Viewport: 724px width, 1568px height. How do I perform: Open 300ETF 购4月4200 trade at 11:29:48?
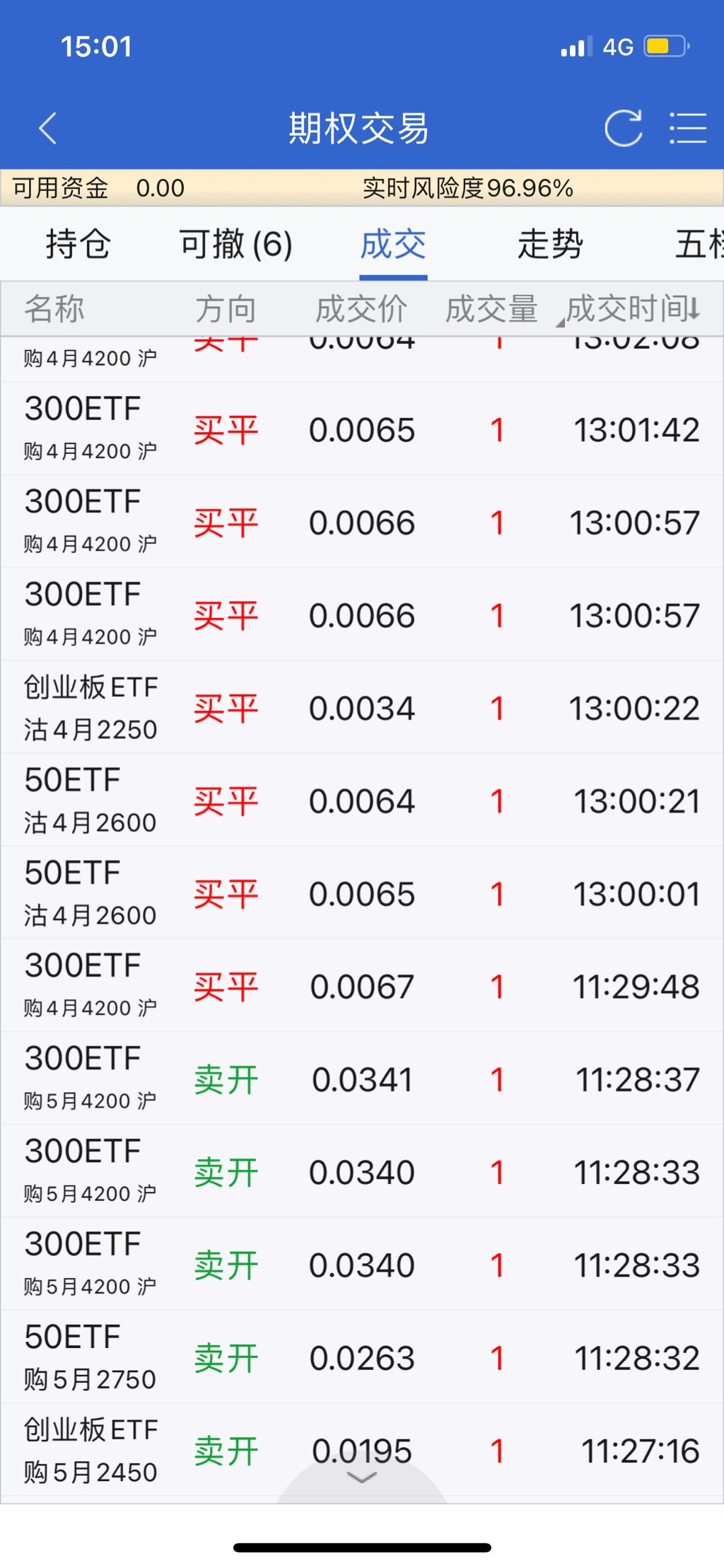(362, 986)
